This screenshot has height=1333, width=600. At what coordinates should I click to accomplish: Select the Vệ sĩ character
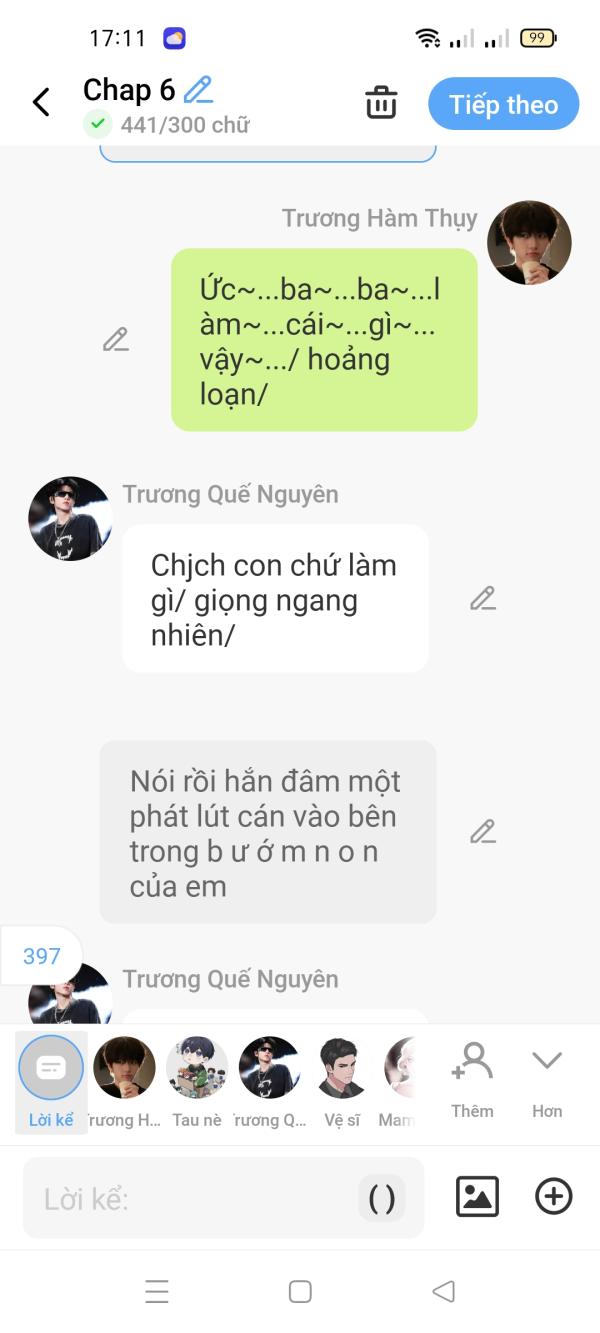coord(342,1068)
